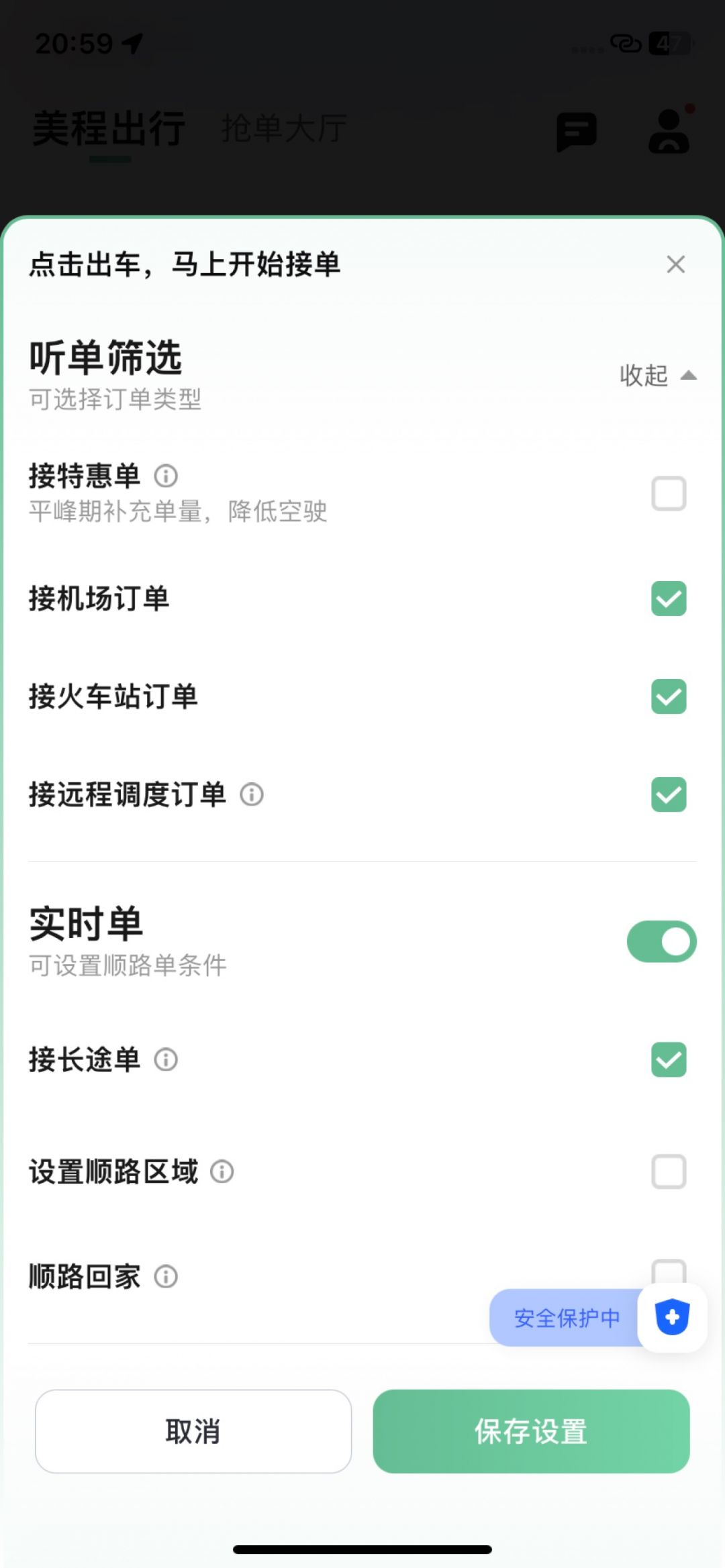725x1568 pixels.
Task: Open the info icon beside 接长途单
Action: [166, 1060]
